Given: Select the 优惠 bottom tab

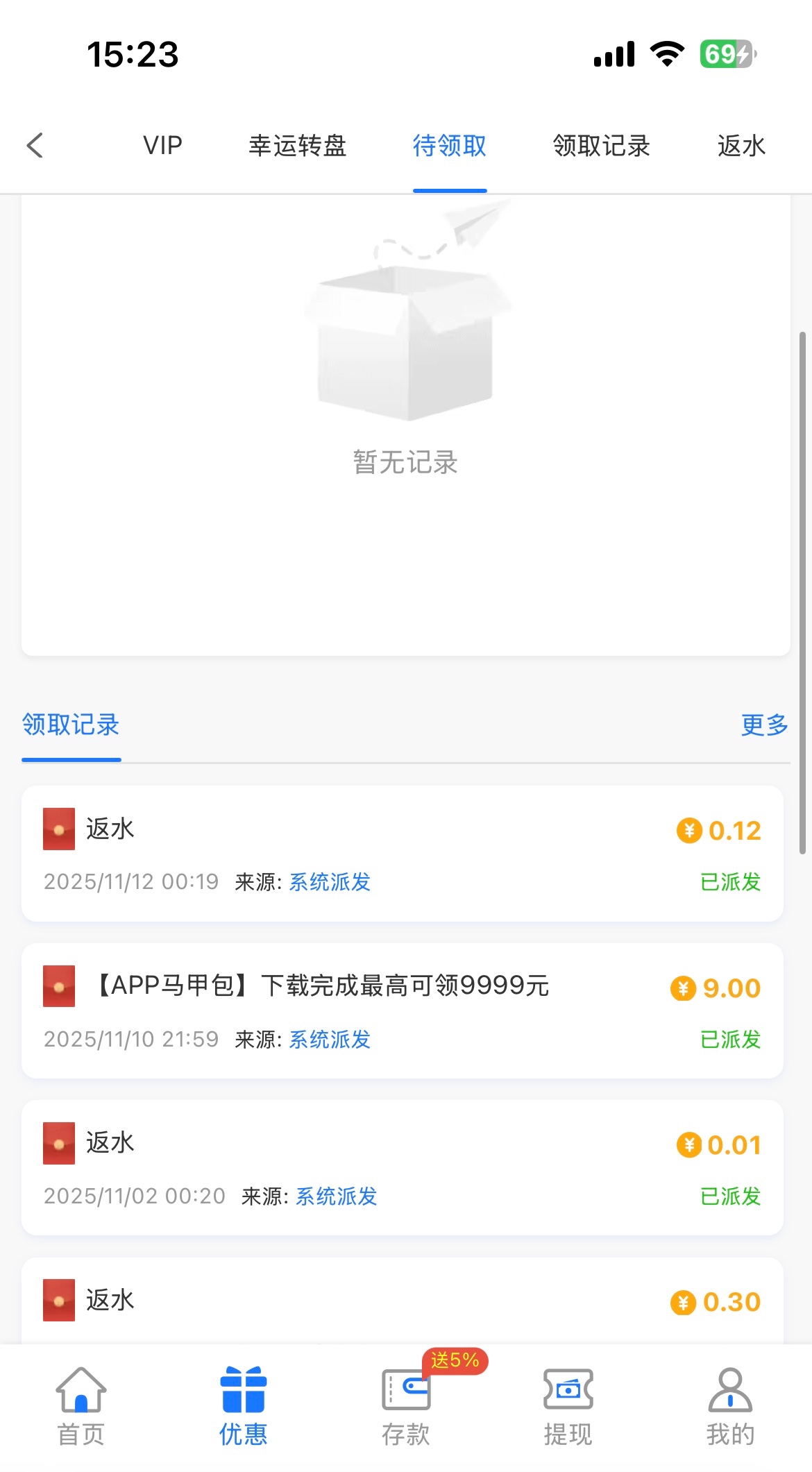Looking at the screenshot, I should point(244,1406).
